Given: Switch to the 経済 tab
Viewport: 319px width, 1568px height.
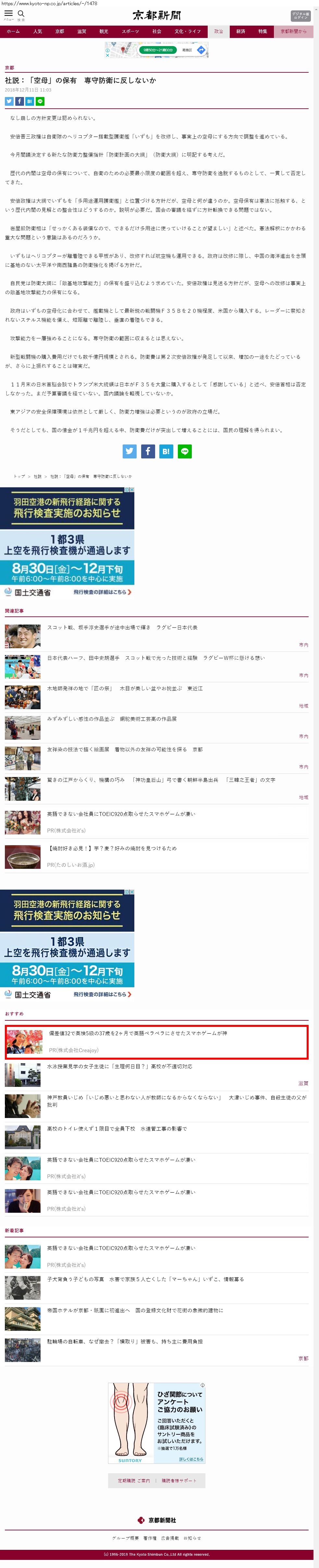Looking at the screenshot, I should pos(240,31).
